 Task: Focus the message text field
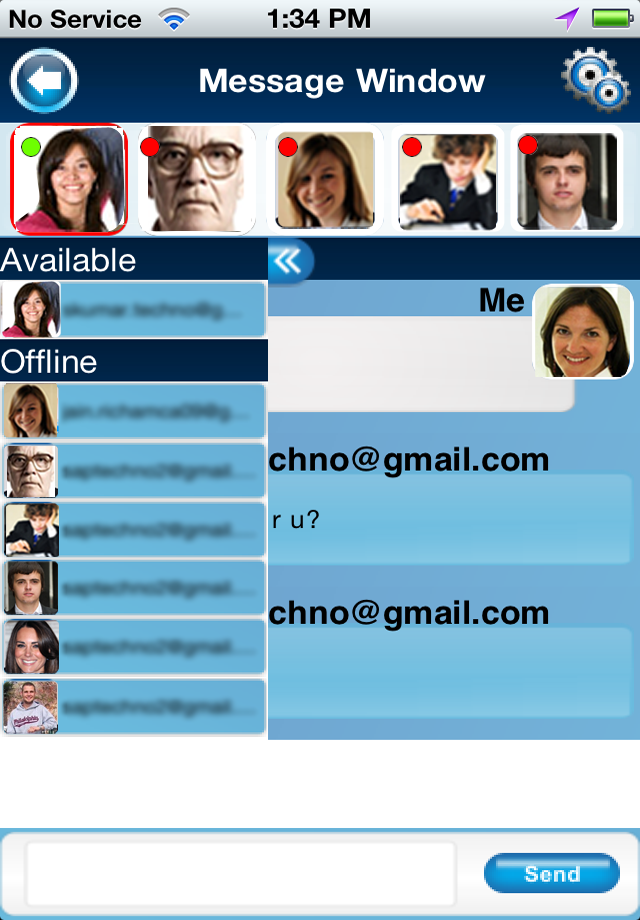coord(240,874)
